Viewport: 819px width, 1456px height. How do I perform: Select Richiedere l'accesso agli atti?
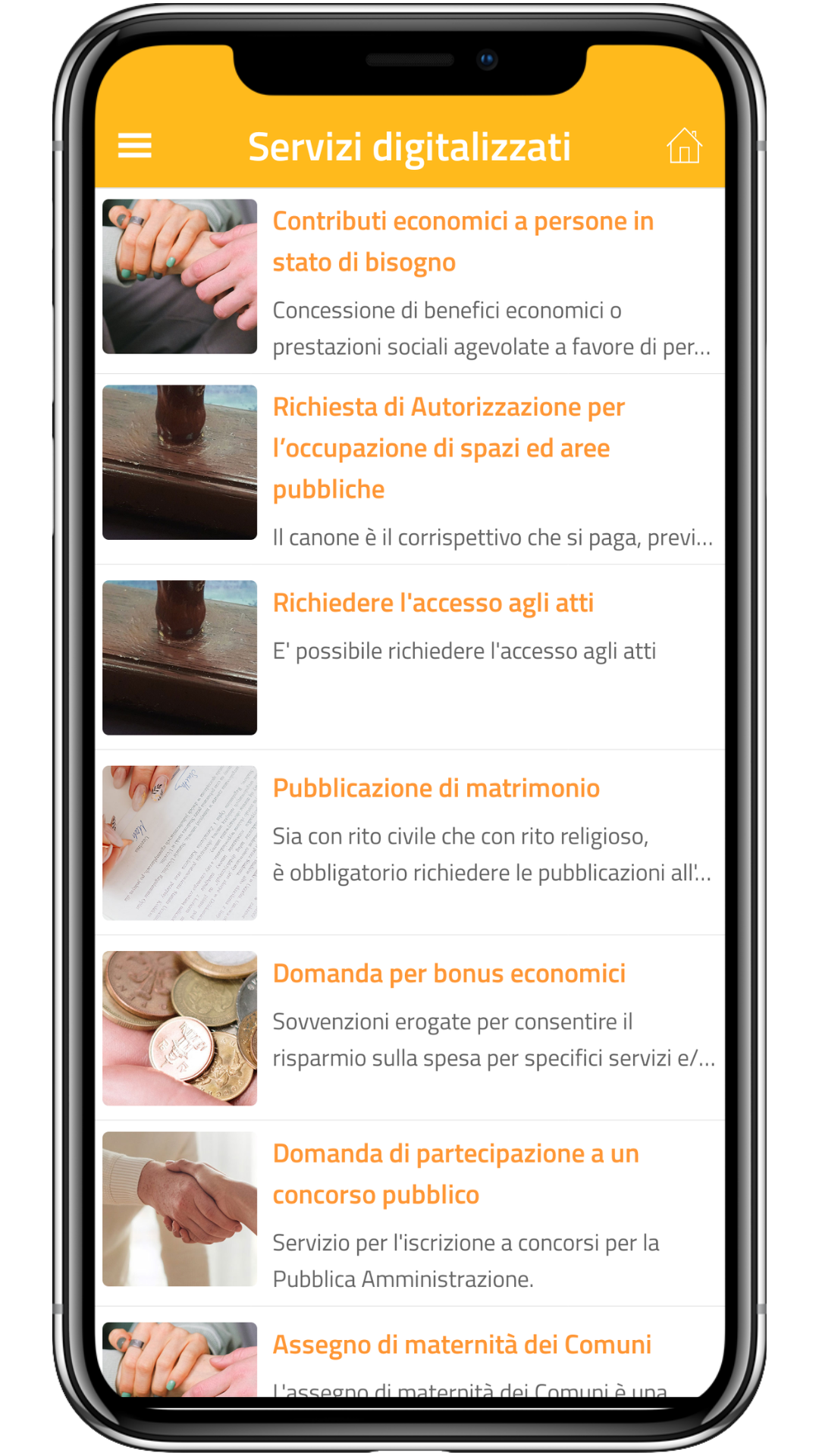point(433,603)
